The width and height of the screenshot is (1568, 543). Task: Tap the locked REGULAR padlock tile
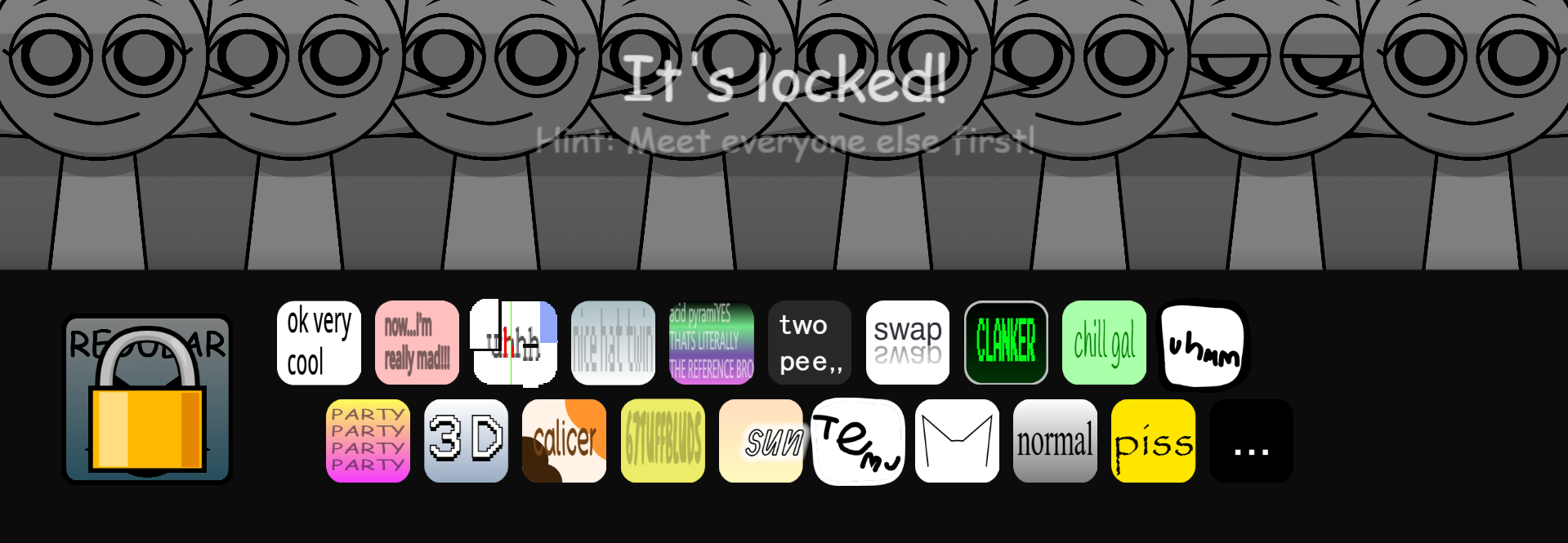pos(147,400)
